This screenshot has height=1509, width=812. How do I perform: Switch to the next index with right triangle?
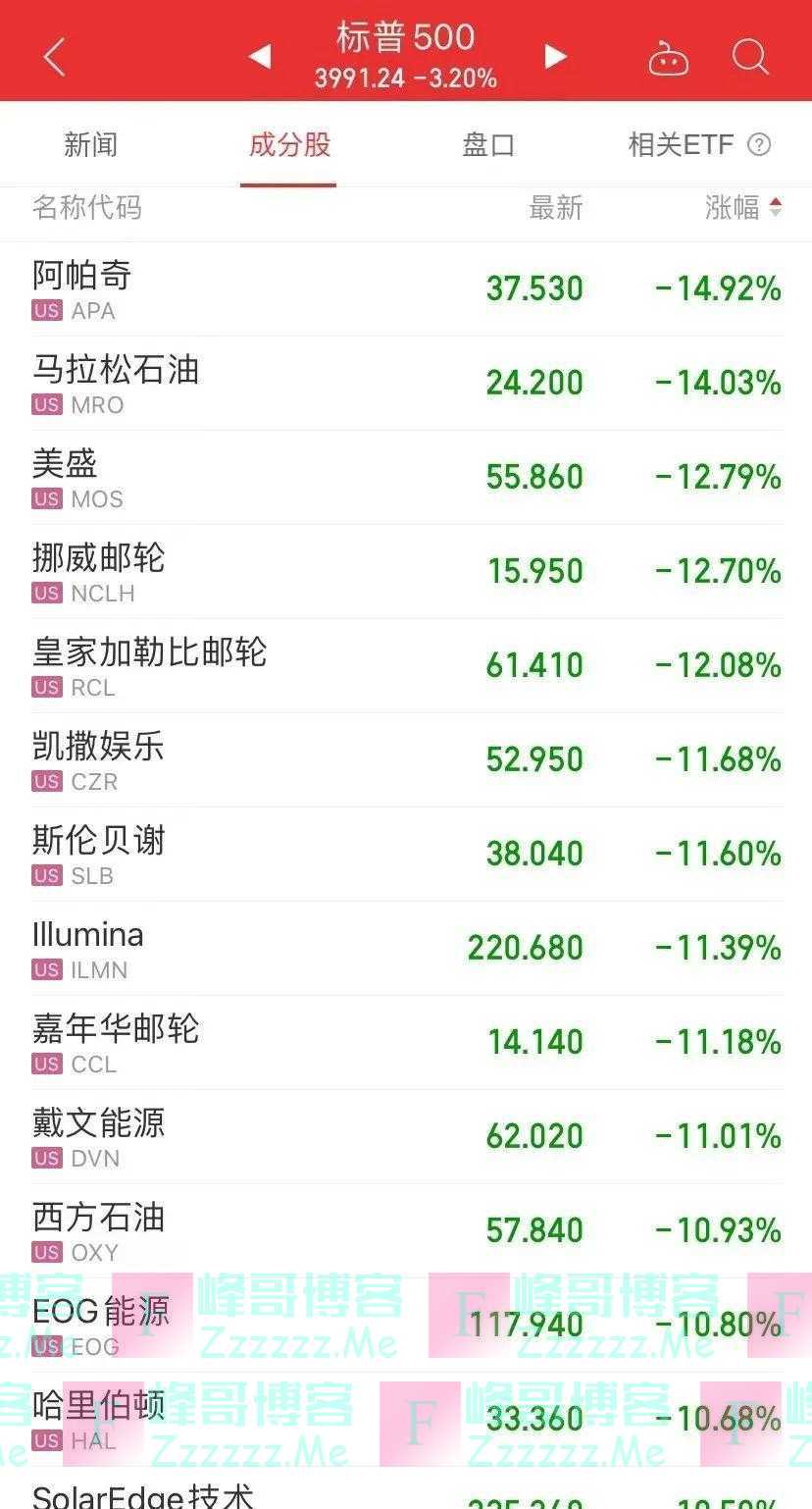click(556, 56)
